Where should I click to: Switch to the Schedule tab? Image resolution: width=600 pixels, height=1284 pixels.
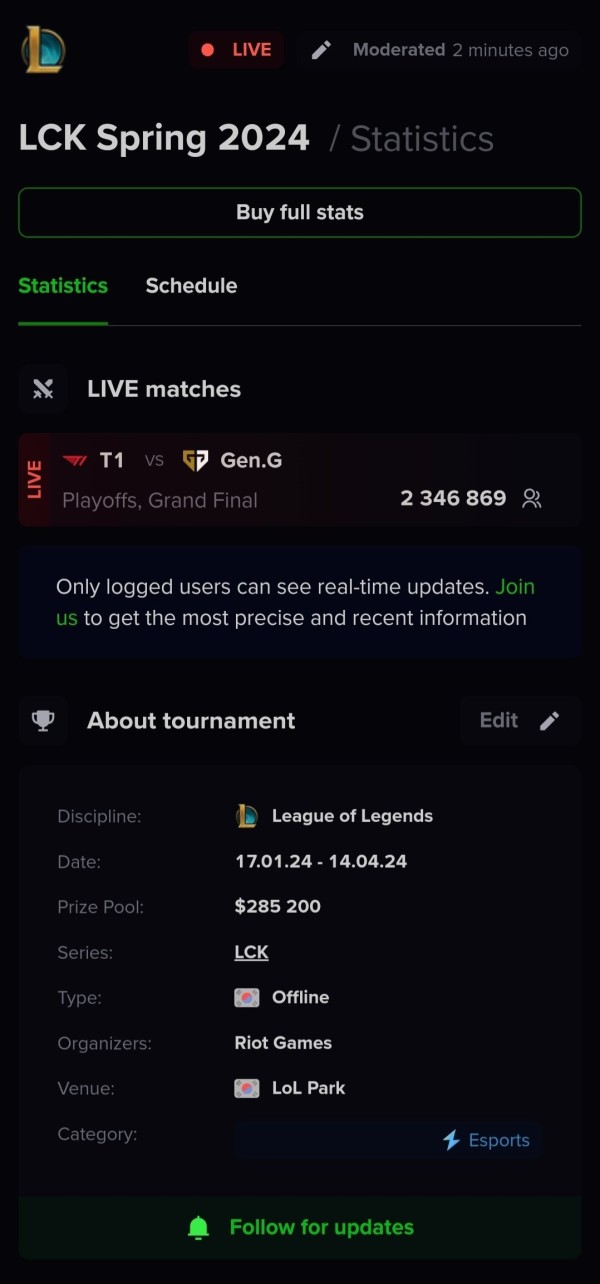(x=191, y=286)
